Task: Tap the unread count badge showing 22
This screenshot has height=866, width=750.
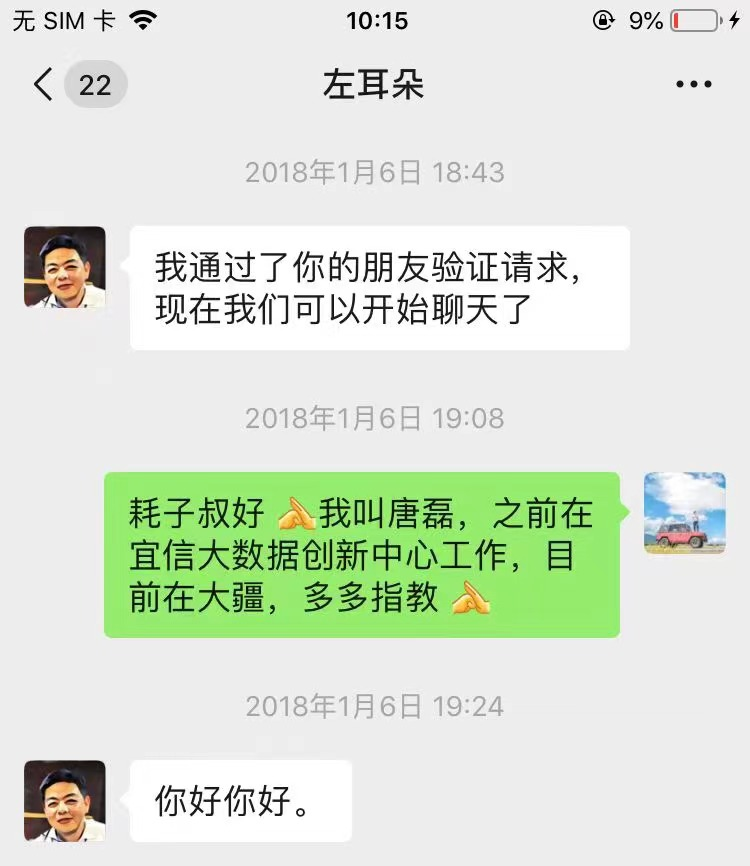Action: point(93,86)
